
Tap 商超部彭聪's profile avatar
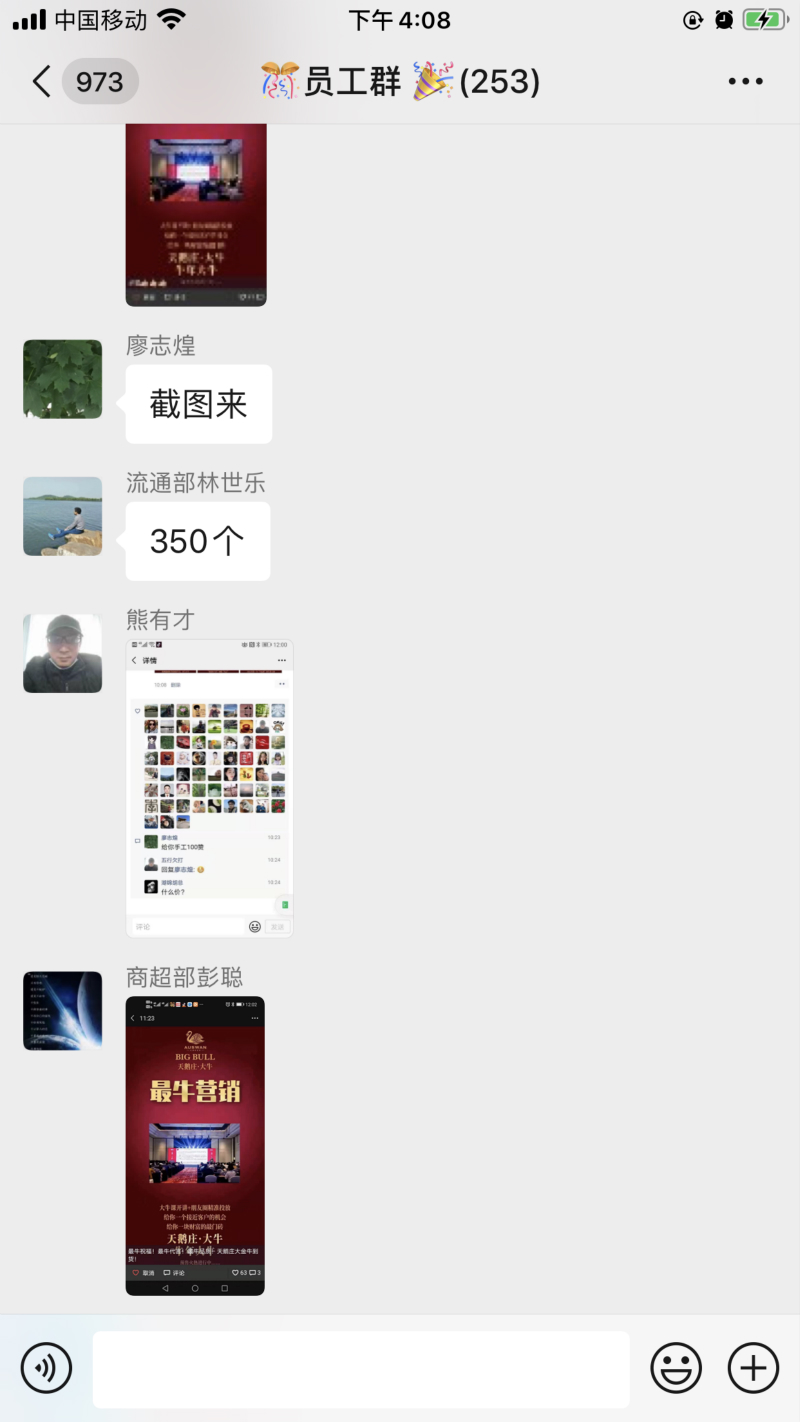62,1011
